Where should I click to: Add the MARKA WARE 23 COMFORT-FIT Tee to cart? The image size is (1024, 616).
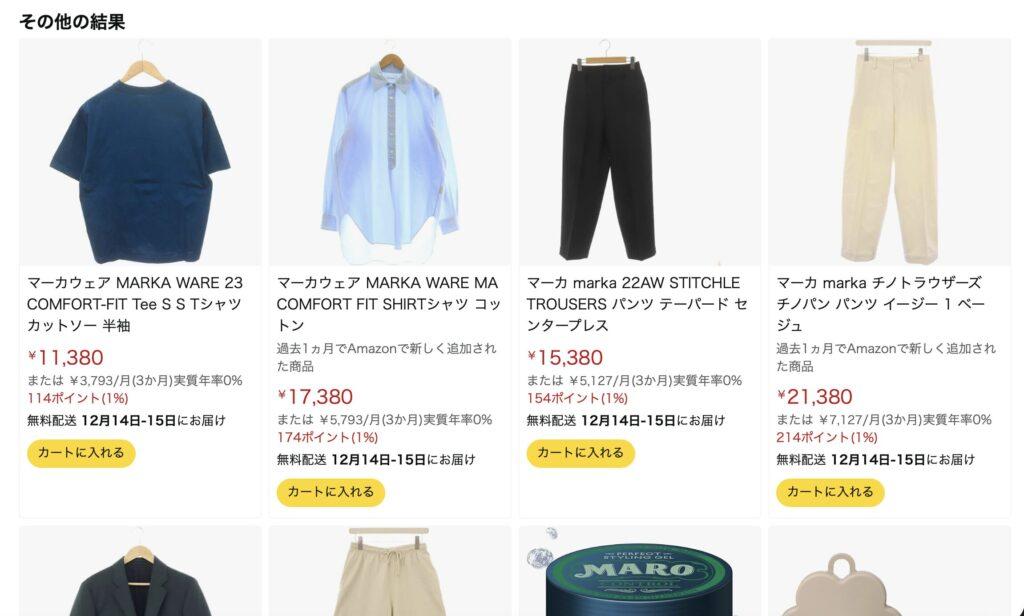coord(81,453)
